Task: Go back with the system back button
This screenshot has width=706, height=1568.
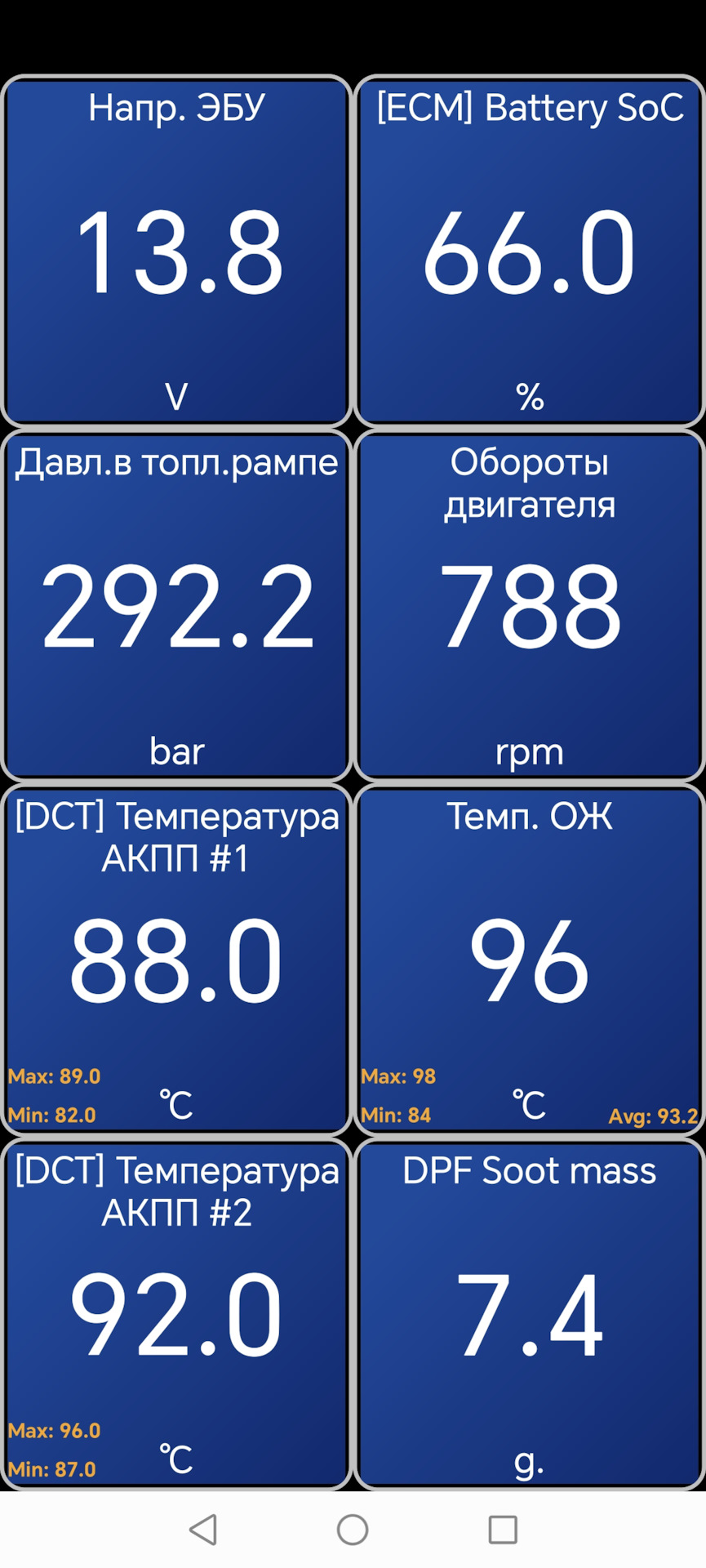Action: [x=203, y=1530]
